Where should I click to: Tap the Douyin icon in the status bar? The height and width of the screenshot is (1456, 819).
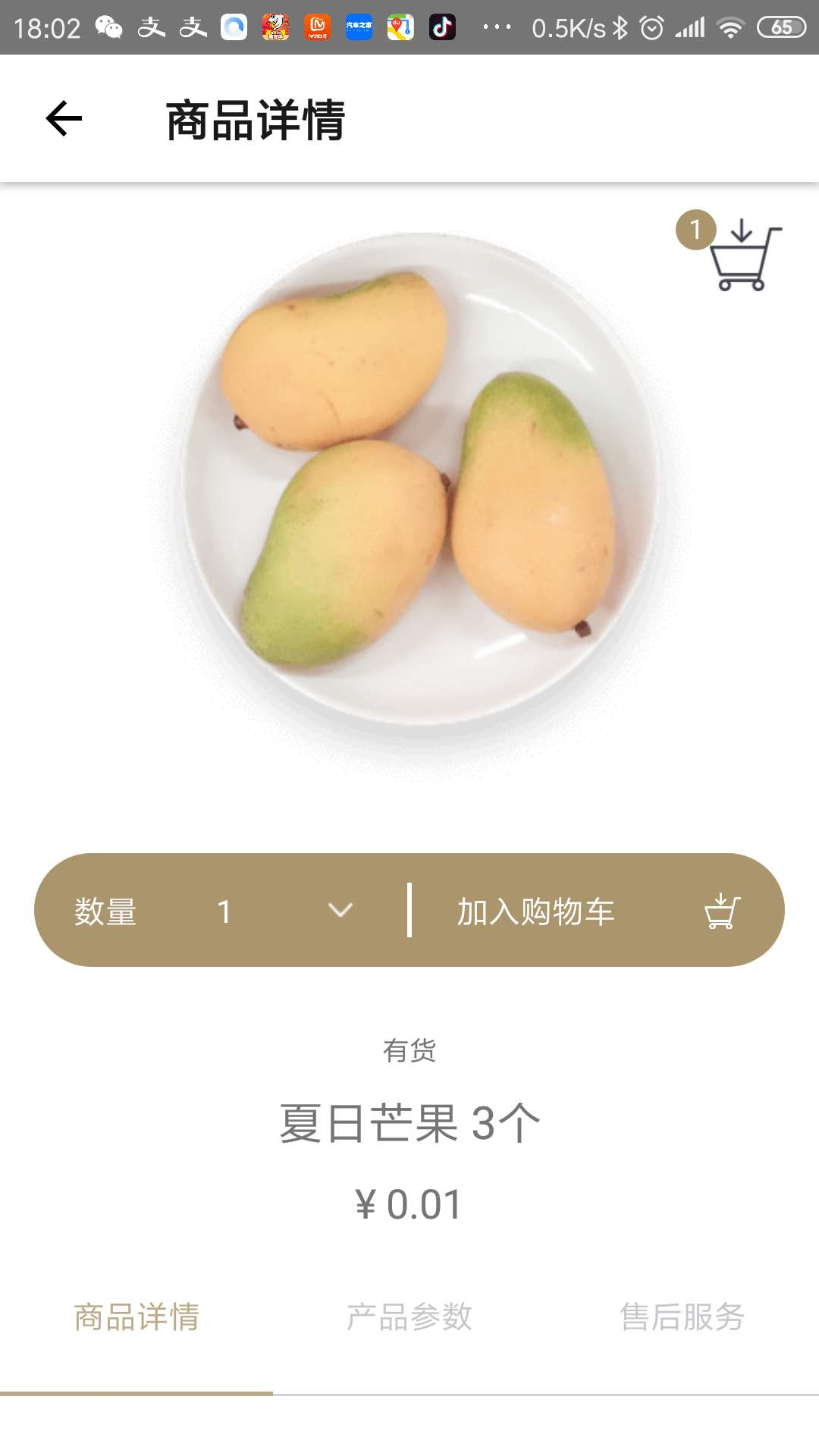[443, 25]
